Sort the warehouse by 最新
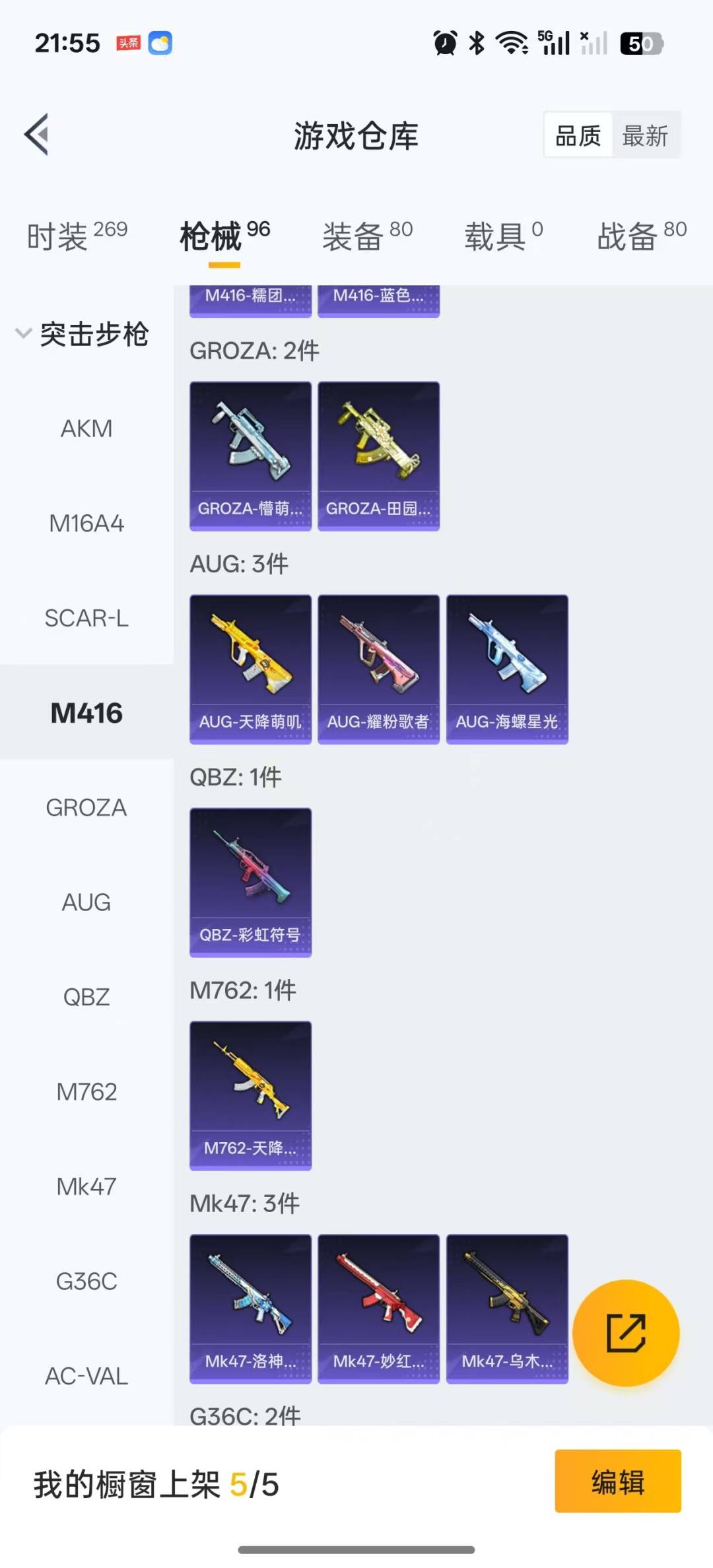 pyautogui.click(x=645, y=136)
